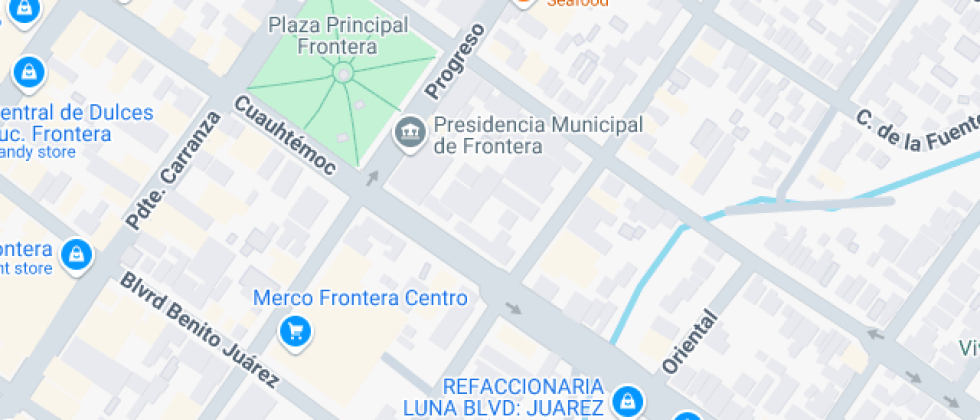
Task: Open the Presidencia Municipal de Frontera marker
Action: (408, 133)
